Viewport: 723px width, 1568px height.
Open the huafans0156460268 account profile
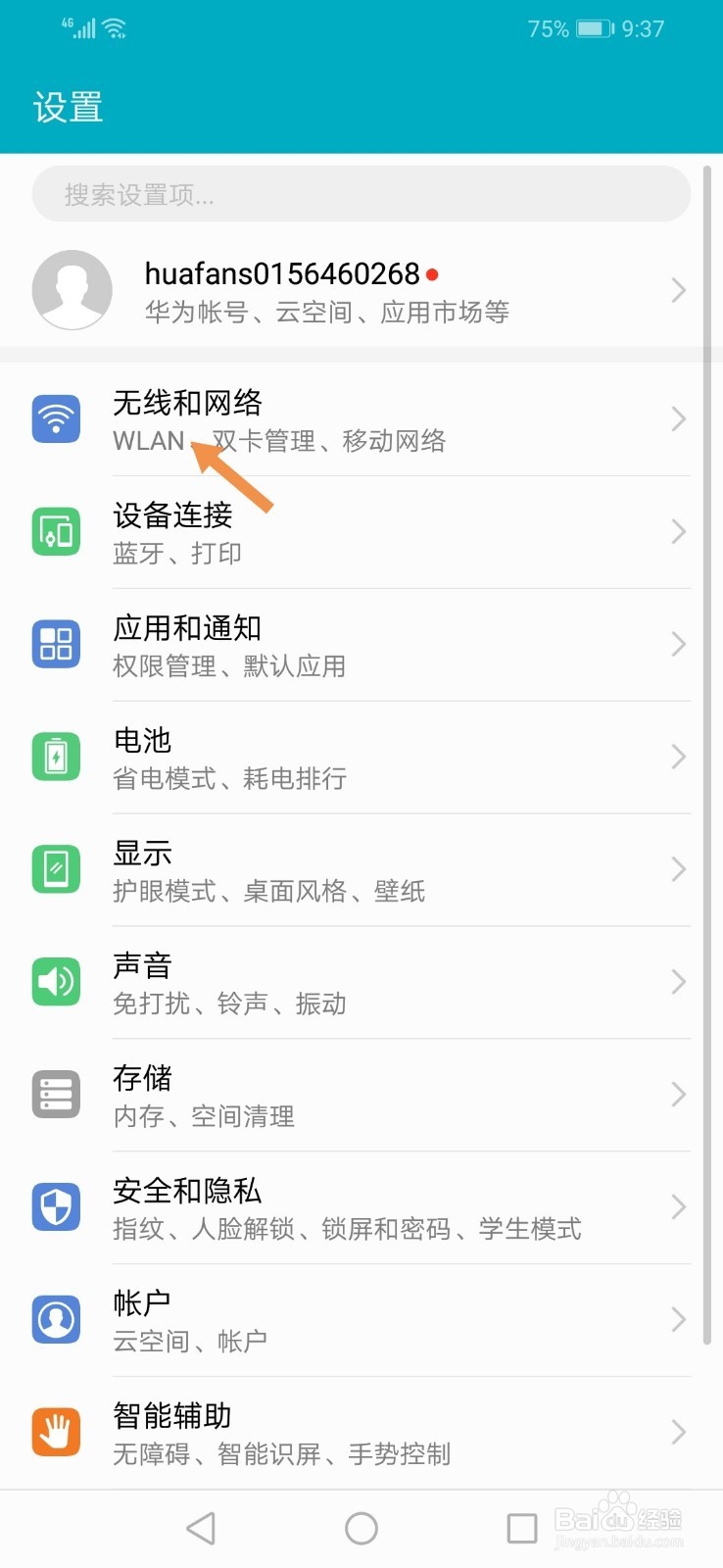[294, 290]
